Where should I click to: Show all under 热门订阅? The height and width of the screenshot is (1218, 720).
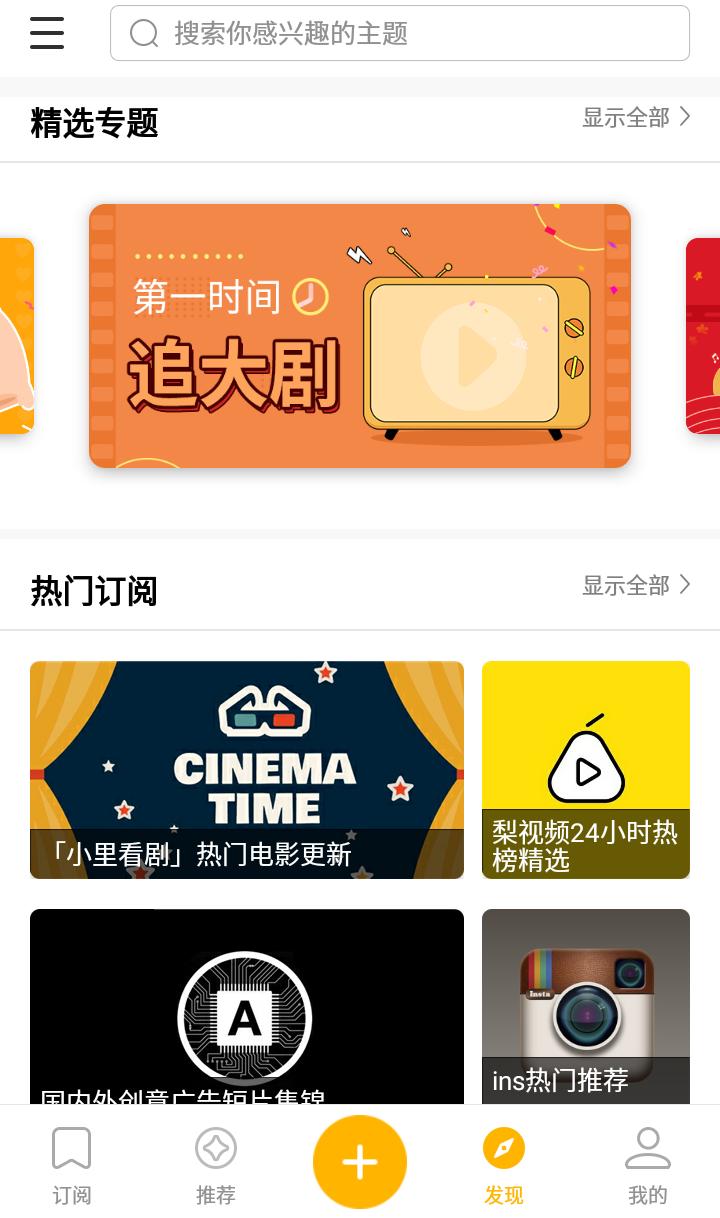click(x=637, y=585)
